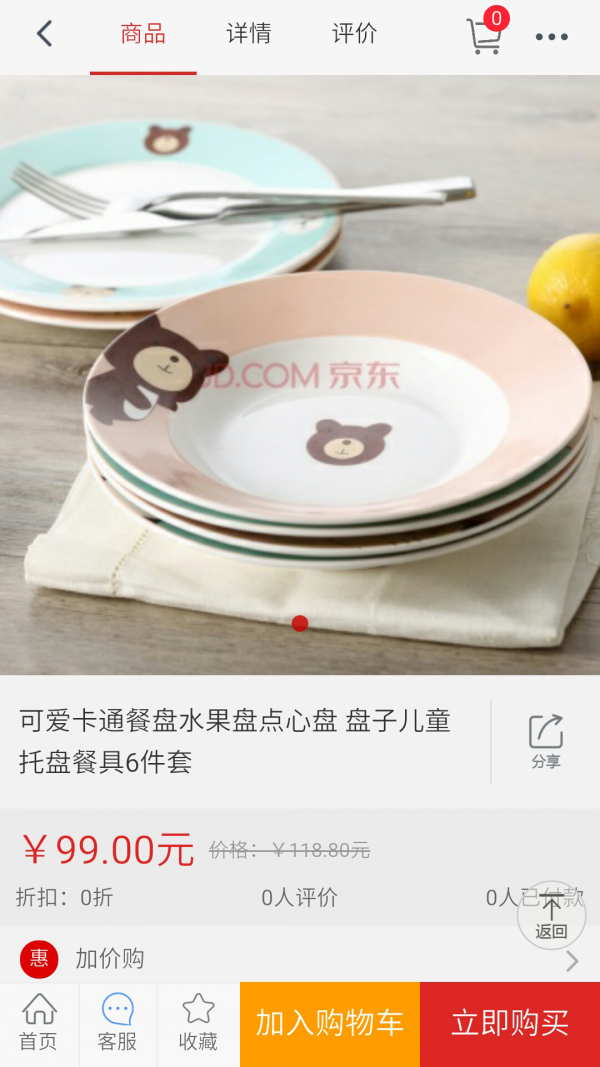The width and height of the screenshot is (600, 1067).
Task: Go to 首页 home
Action: (x=39, y=1023)
